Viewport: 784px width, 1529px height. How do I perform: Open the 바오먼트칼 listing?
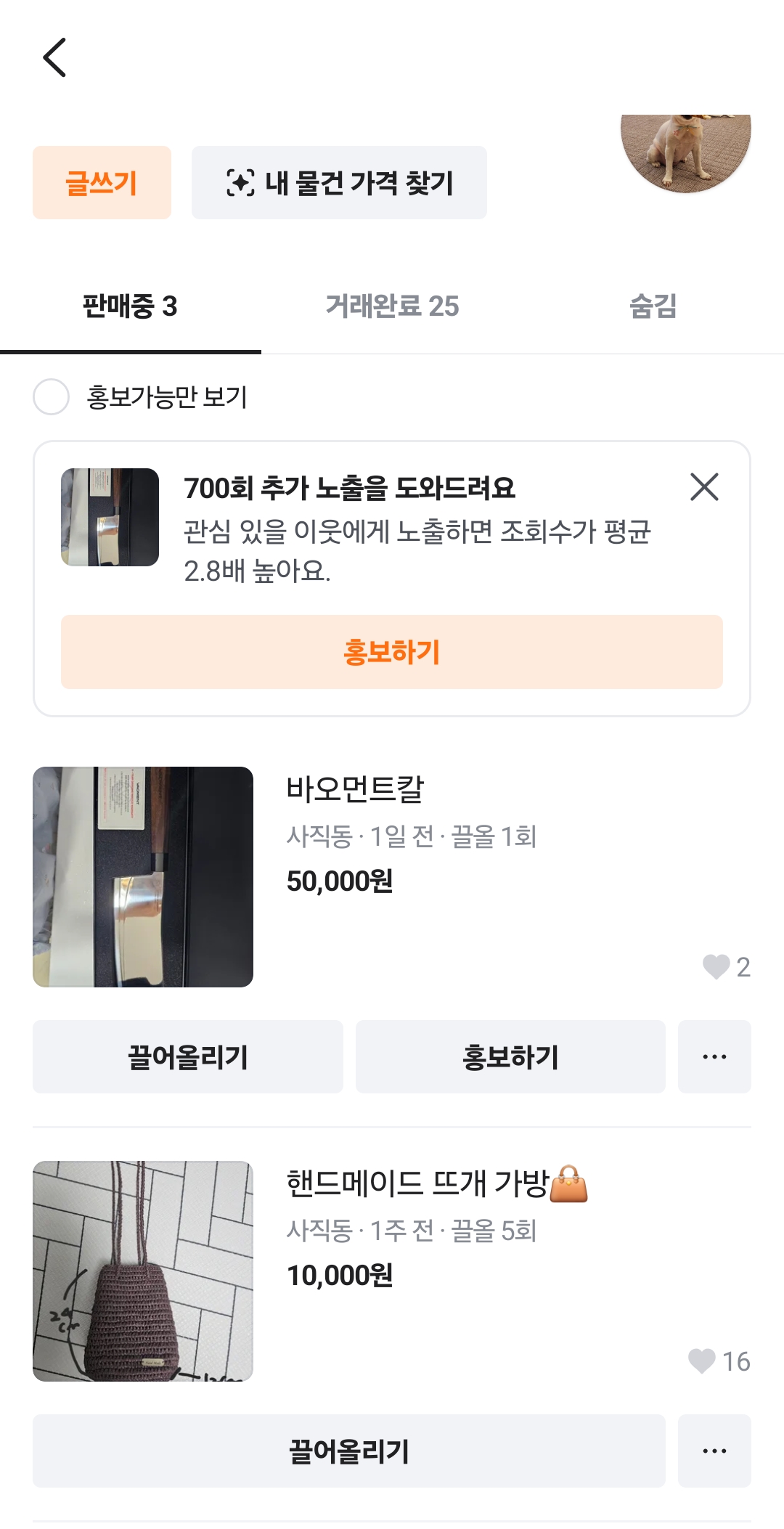[x=355, y=789]
